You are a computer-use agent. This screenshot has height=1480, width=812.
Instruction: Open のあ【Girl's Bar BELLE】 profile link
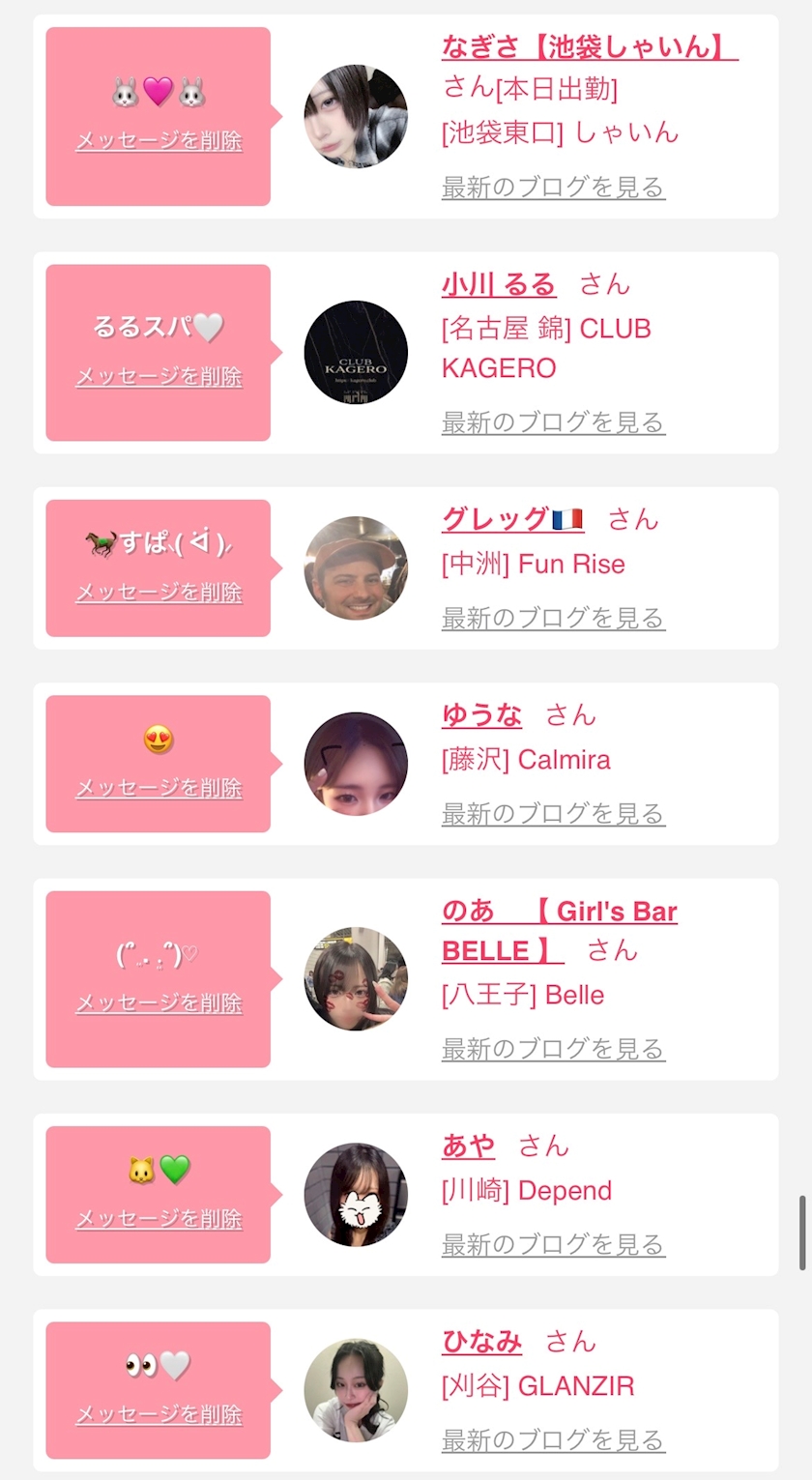560,931
